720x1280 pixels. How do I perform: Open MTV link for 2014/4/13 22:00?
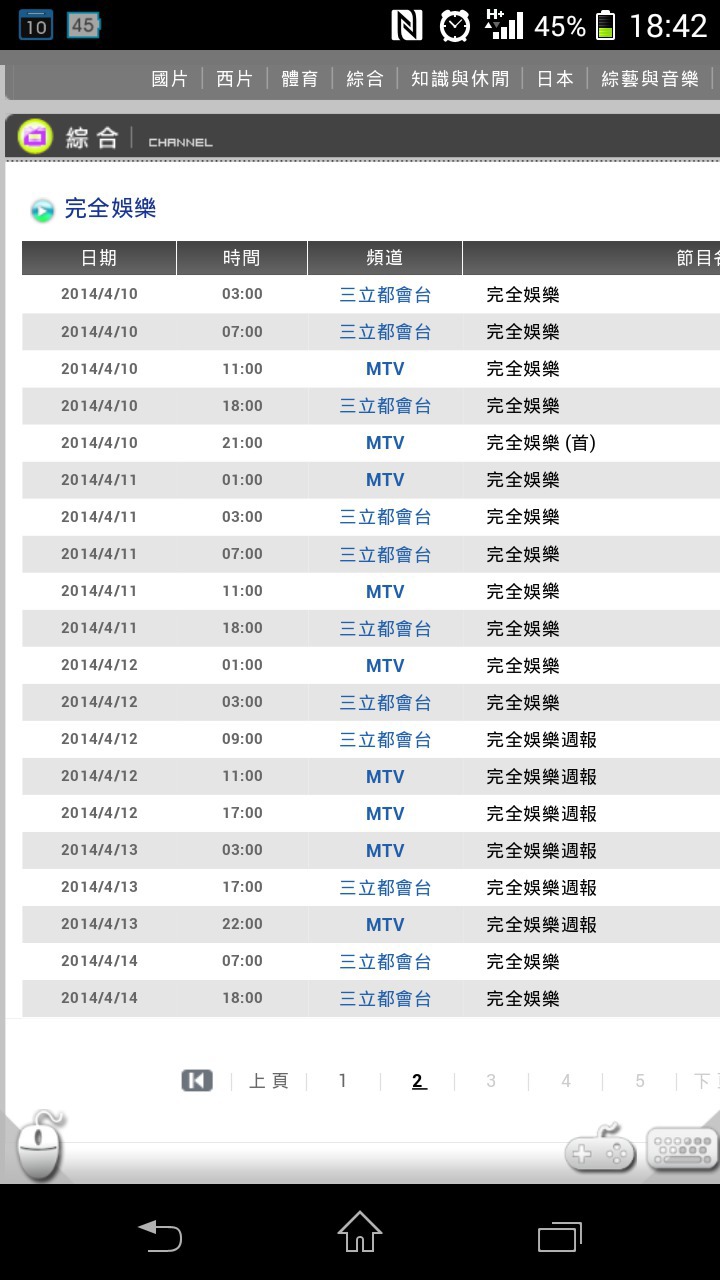click(x=385, y=924)
